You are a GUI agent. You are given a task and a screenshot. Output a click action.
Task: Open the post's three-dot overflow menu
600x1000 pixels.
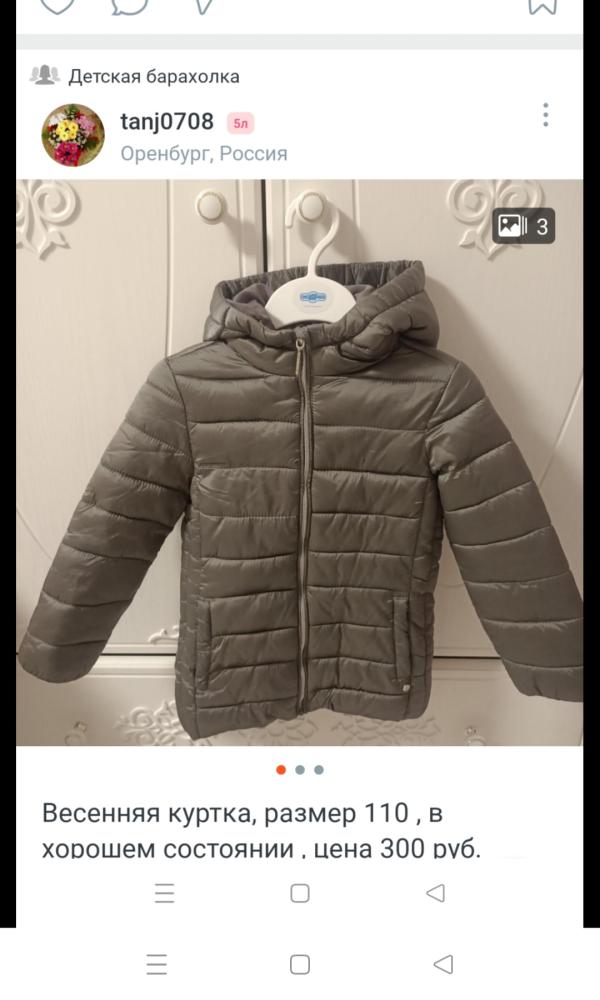[546, 115]
